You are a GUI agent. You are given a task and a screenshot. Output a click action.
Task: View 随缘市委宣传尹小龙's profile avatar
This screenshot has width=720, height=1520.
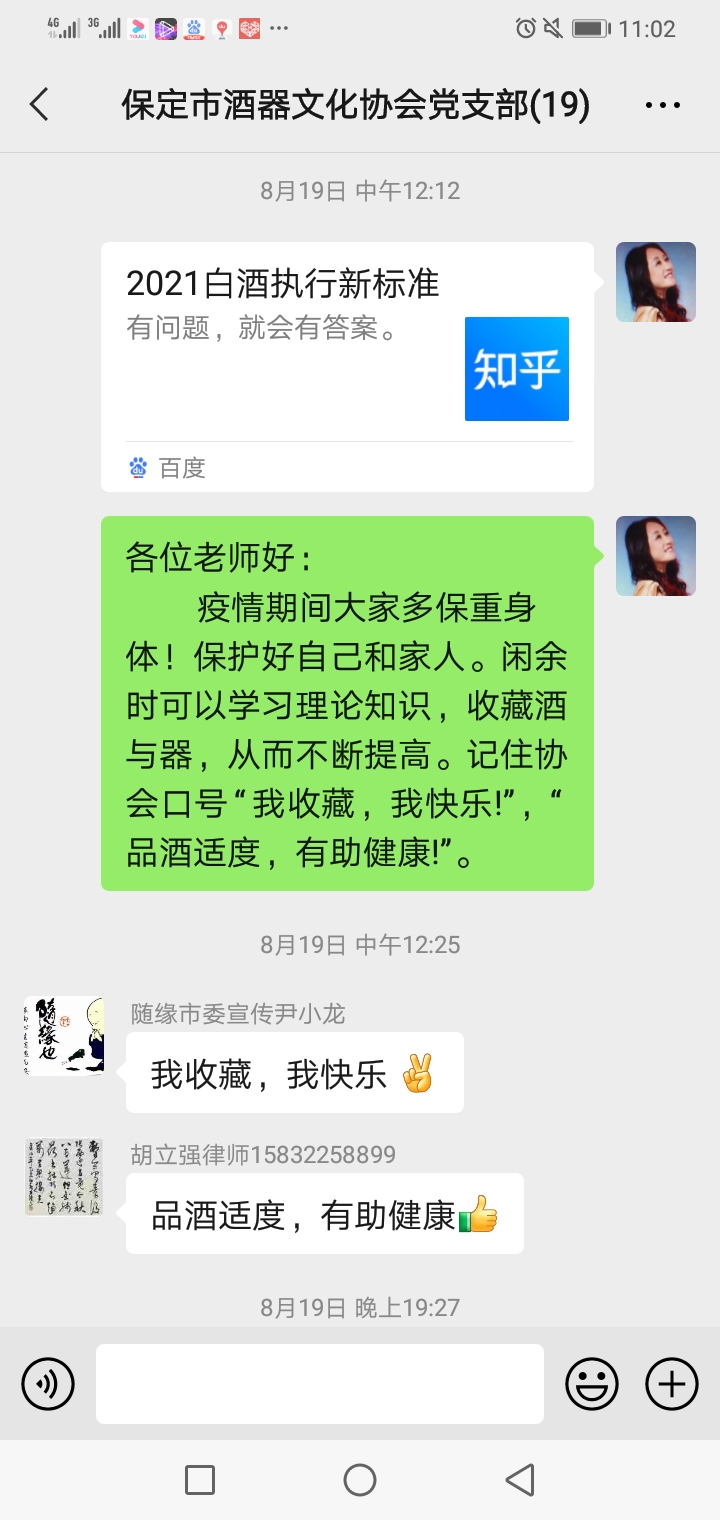pyautogui.click(x=64, y=1036)
